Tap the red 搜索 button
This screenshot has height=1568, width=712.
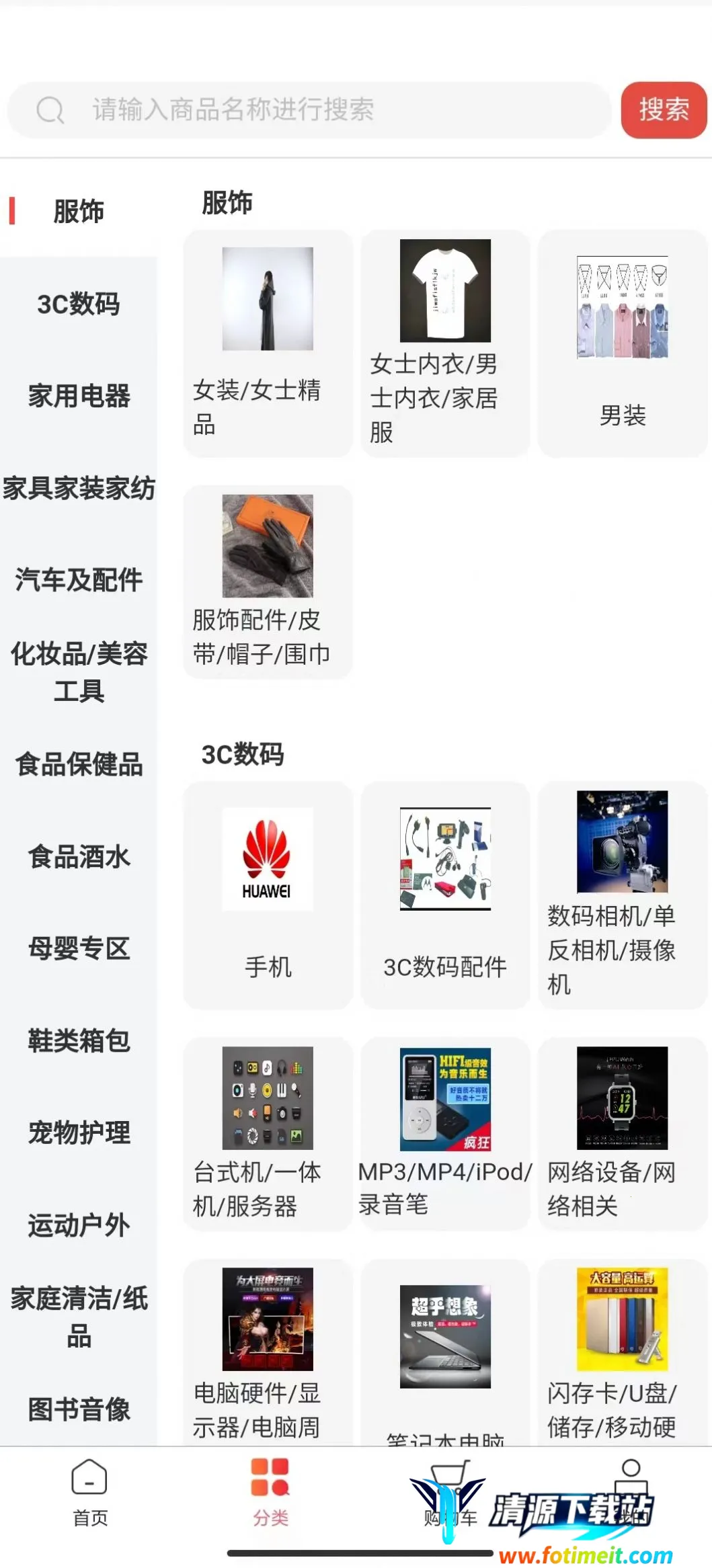(x=663, y=110)
